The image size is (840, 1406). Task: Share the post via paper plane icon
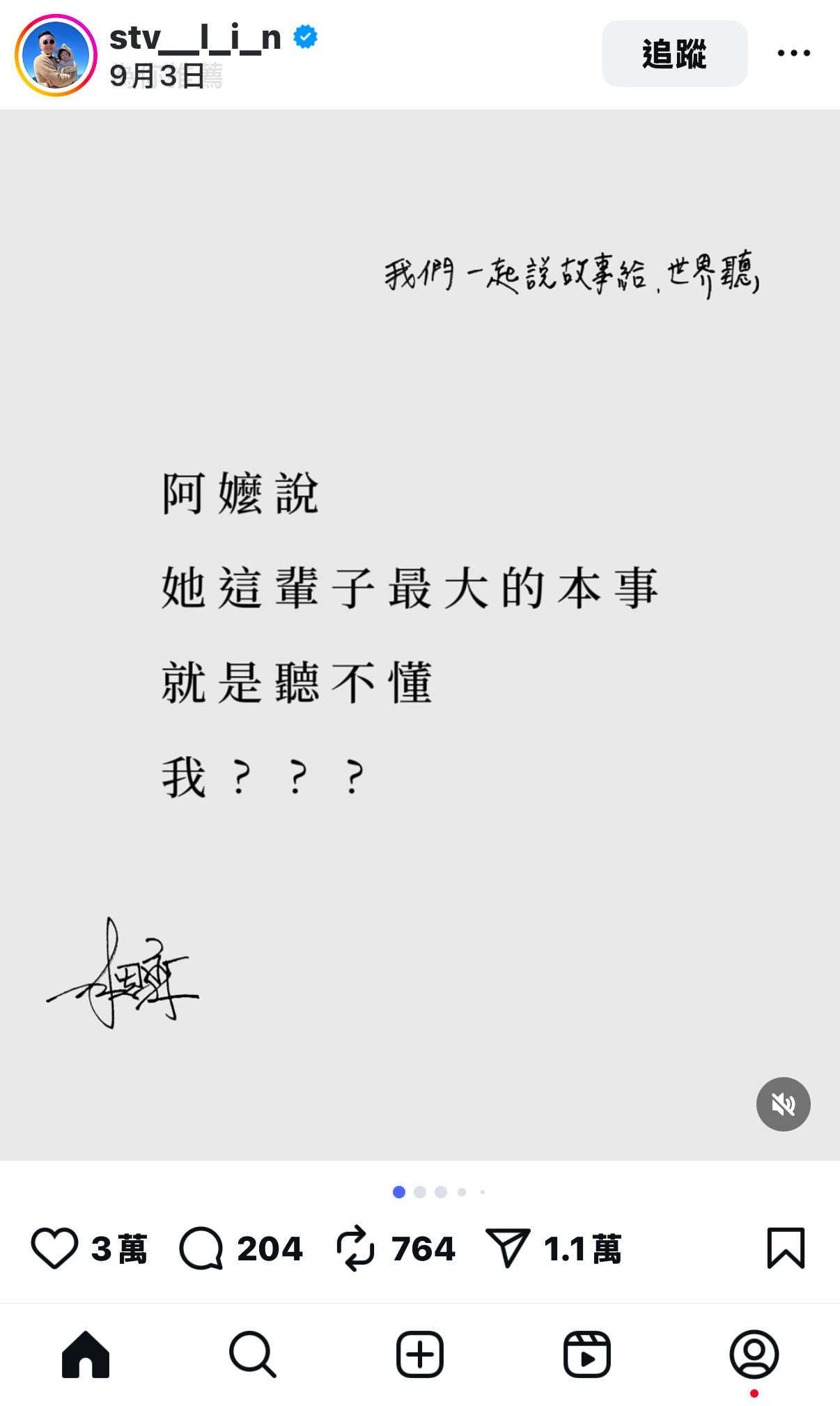pyautogui.click(x=508, y=1248)
